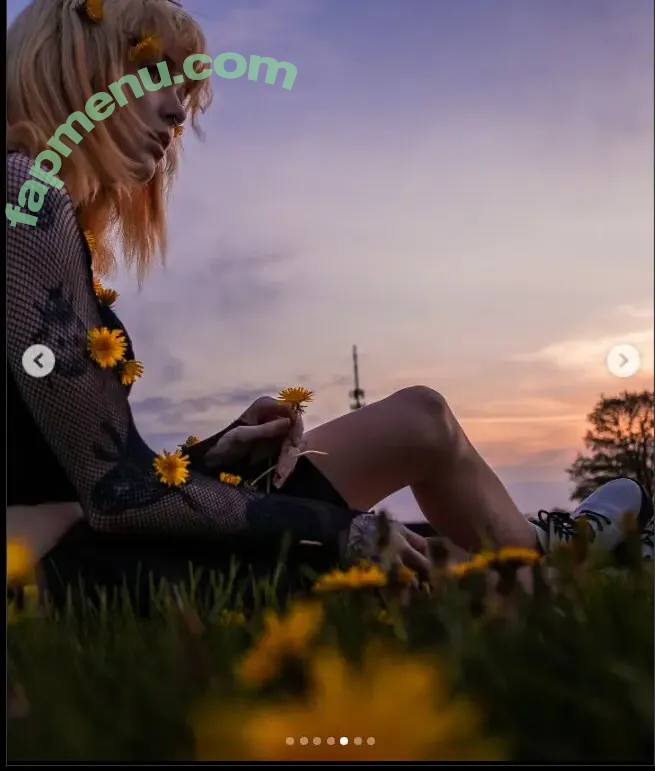Go to the previous photo in carousel
The image size is (655, 771).
tap(38, 360)
